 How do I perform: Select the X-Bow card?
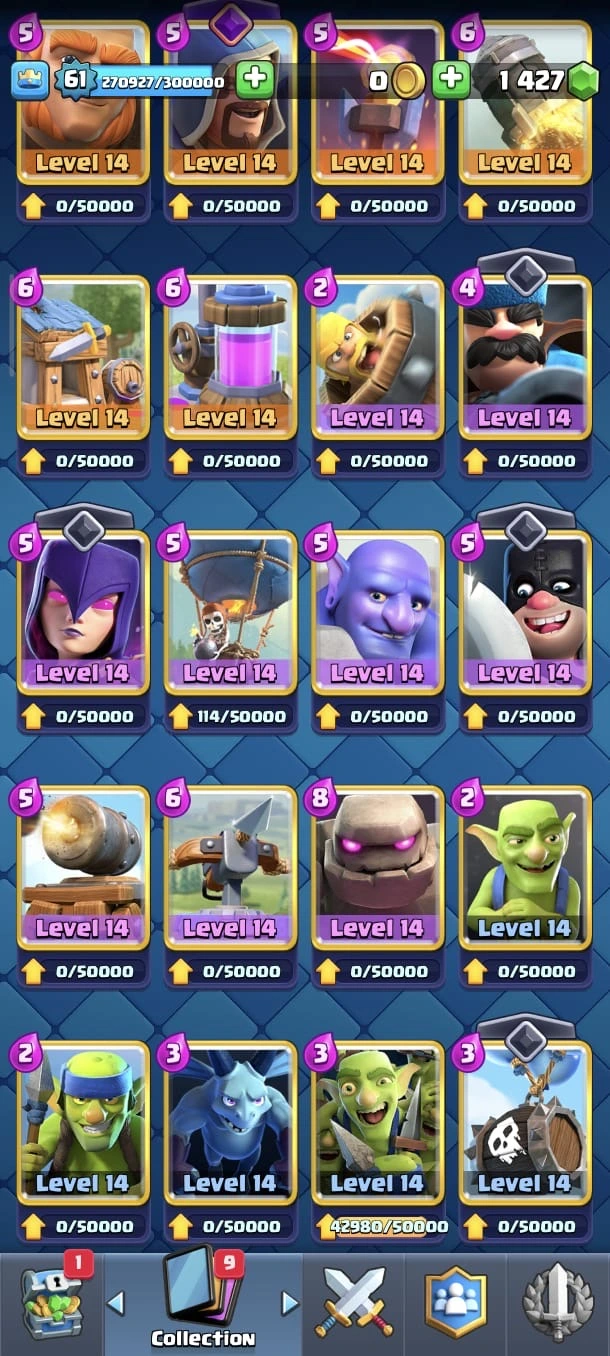point(230,867)
